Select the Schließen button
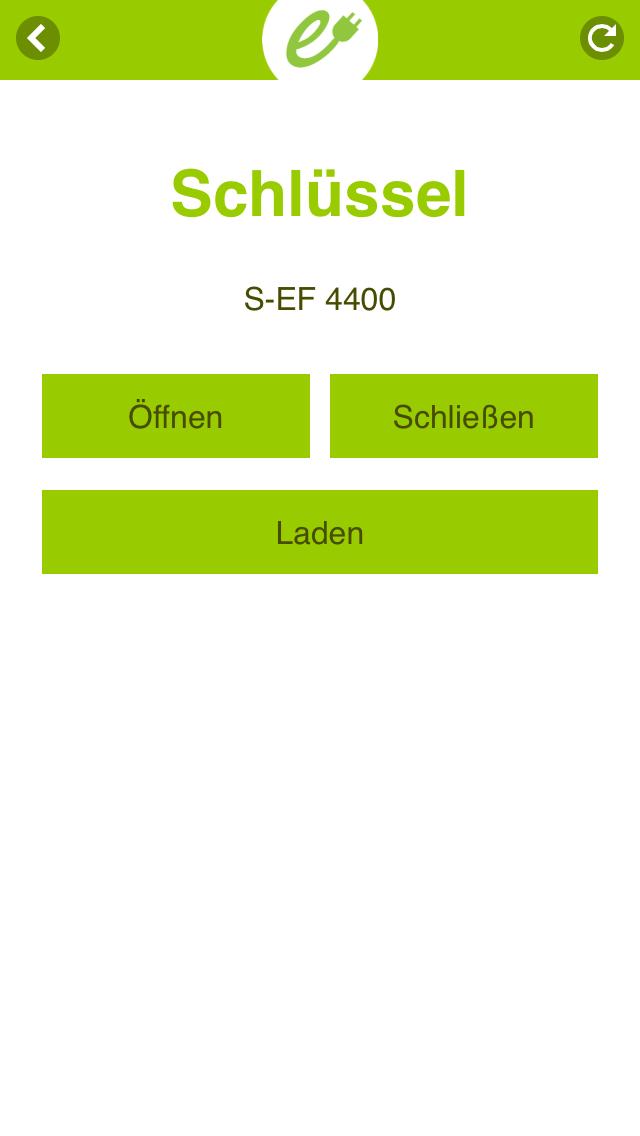 coord(464,416)
